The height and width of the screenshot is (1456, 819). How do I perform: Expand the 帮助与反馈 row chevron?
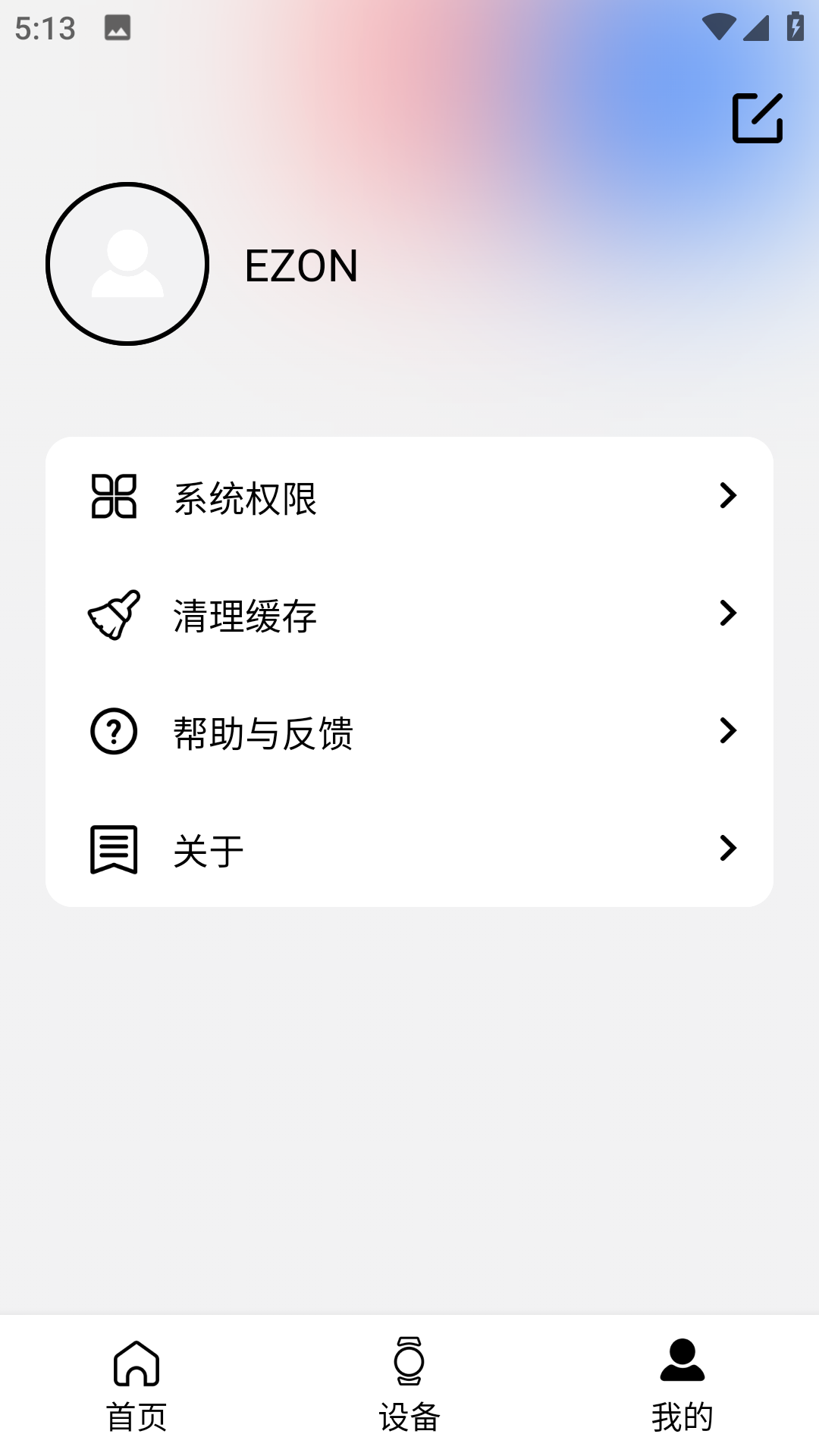coord(728,732)
